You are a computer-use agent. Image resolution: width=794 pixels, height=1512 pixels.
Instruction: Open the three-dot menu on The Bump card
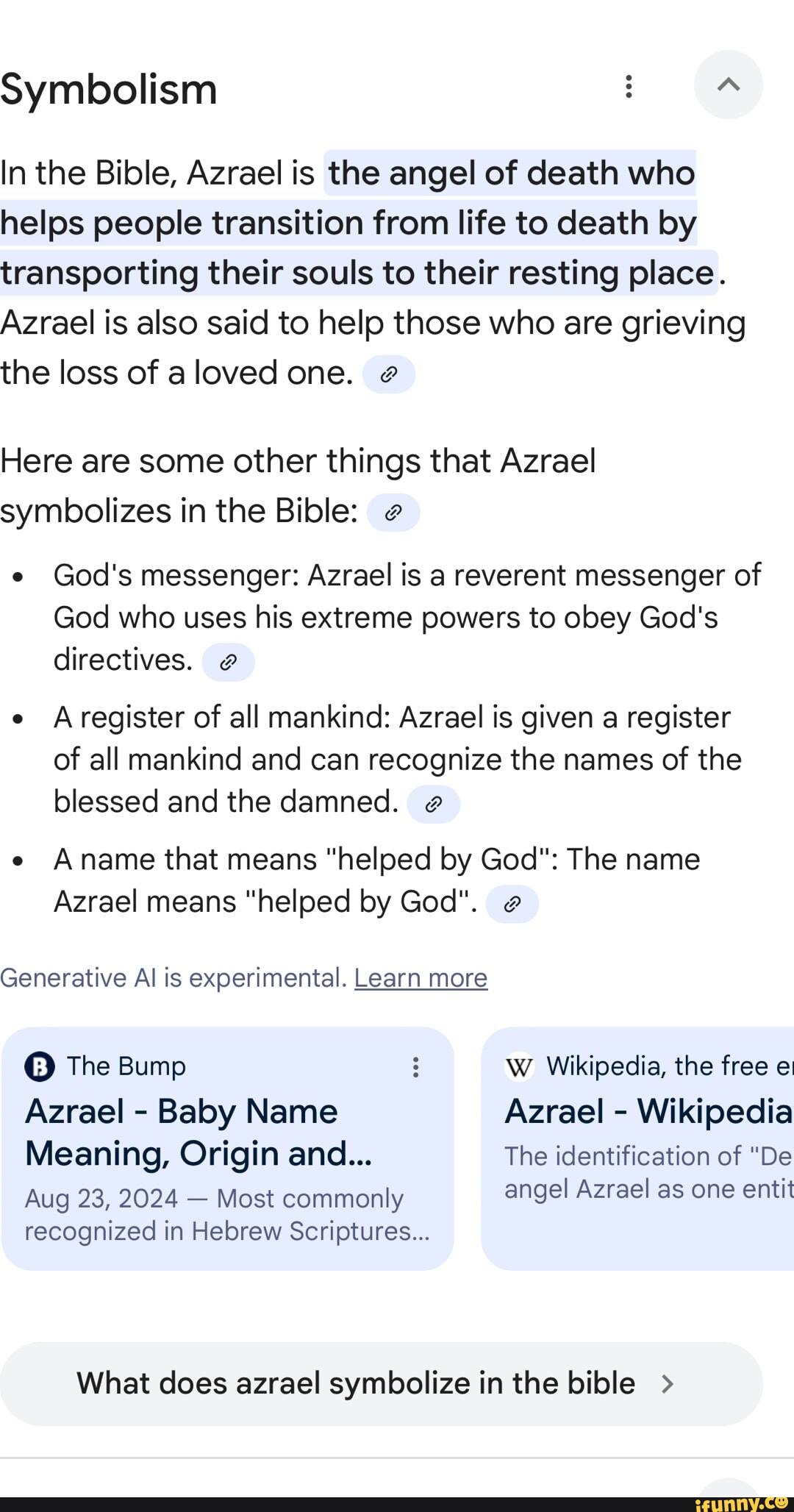[415, 1067]
